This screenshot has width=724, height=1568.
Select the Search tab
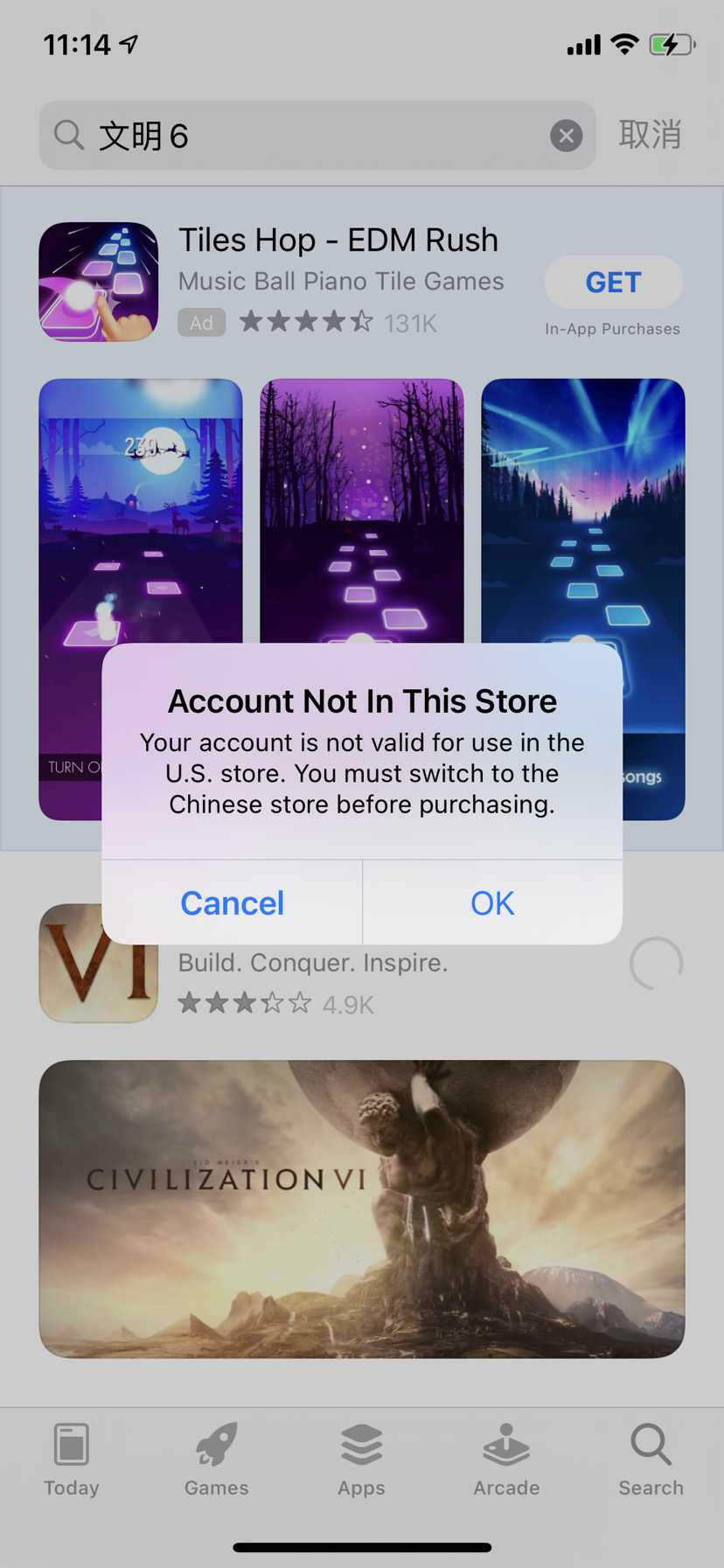tap(651, 1459)
